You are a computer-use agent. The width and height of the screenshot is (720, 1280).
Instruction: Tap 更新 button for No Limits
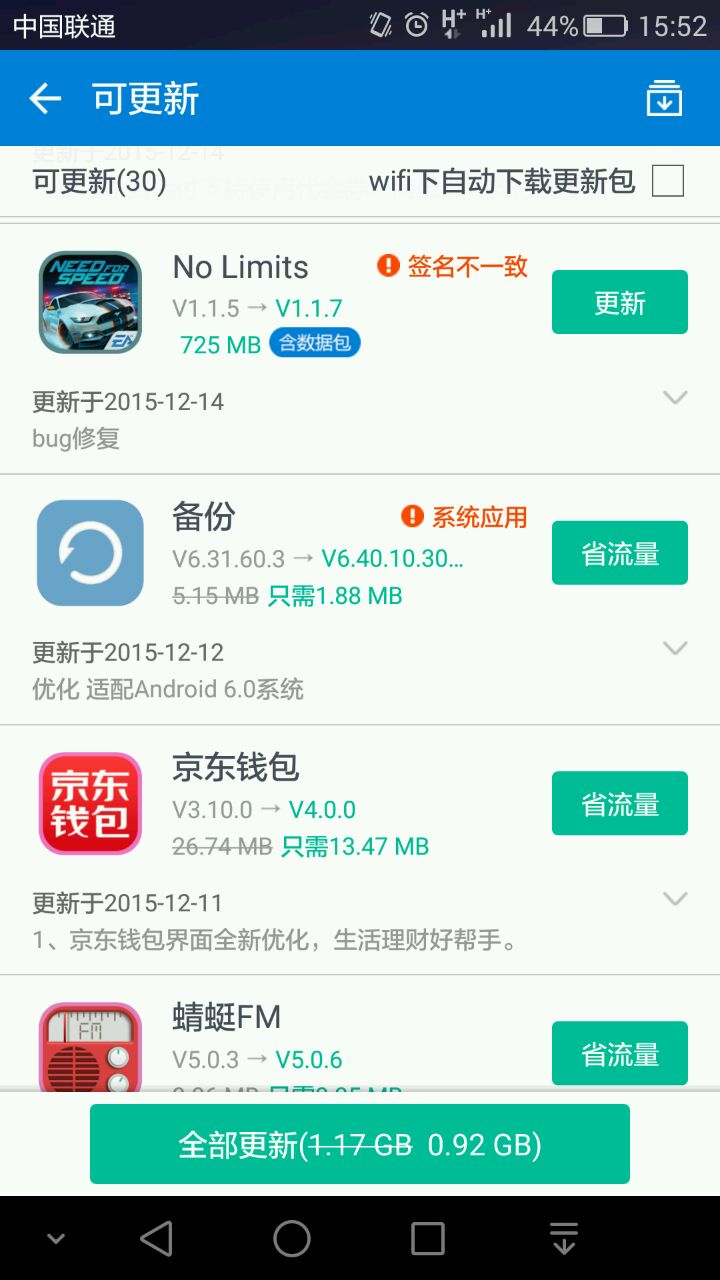(619, 302)
